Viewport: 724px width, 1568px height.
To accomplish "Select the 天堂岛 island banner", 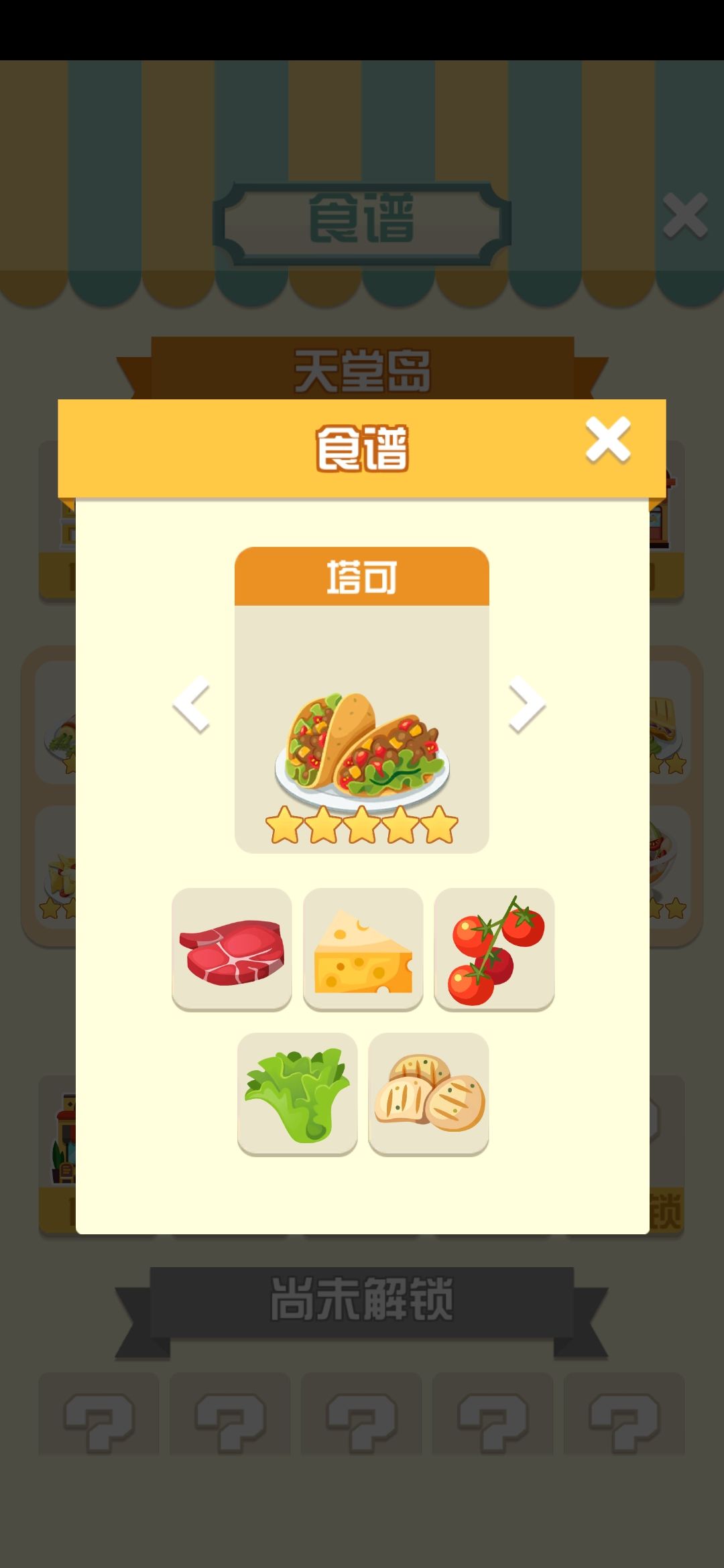I will coord(362,367).
